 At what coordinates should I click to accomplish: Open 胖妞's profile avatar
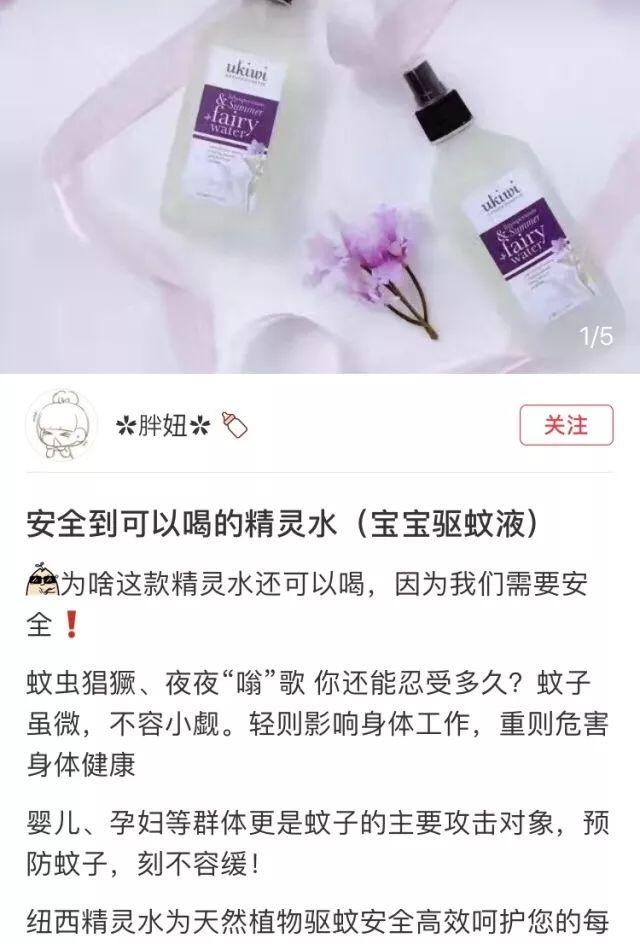[61, 427]
